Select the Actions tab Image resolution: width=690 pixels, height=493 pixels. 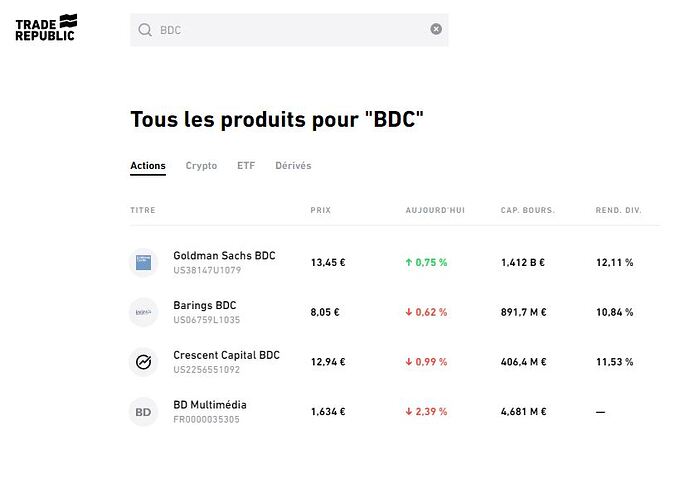(x=148, y=166)
